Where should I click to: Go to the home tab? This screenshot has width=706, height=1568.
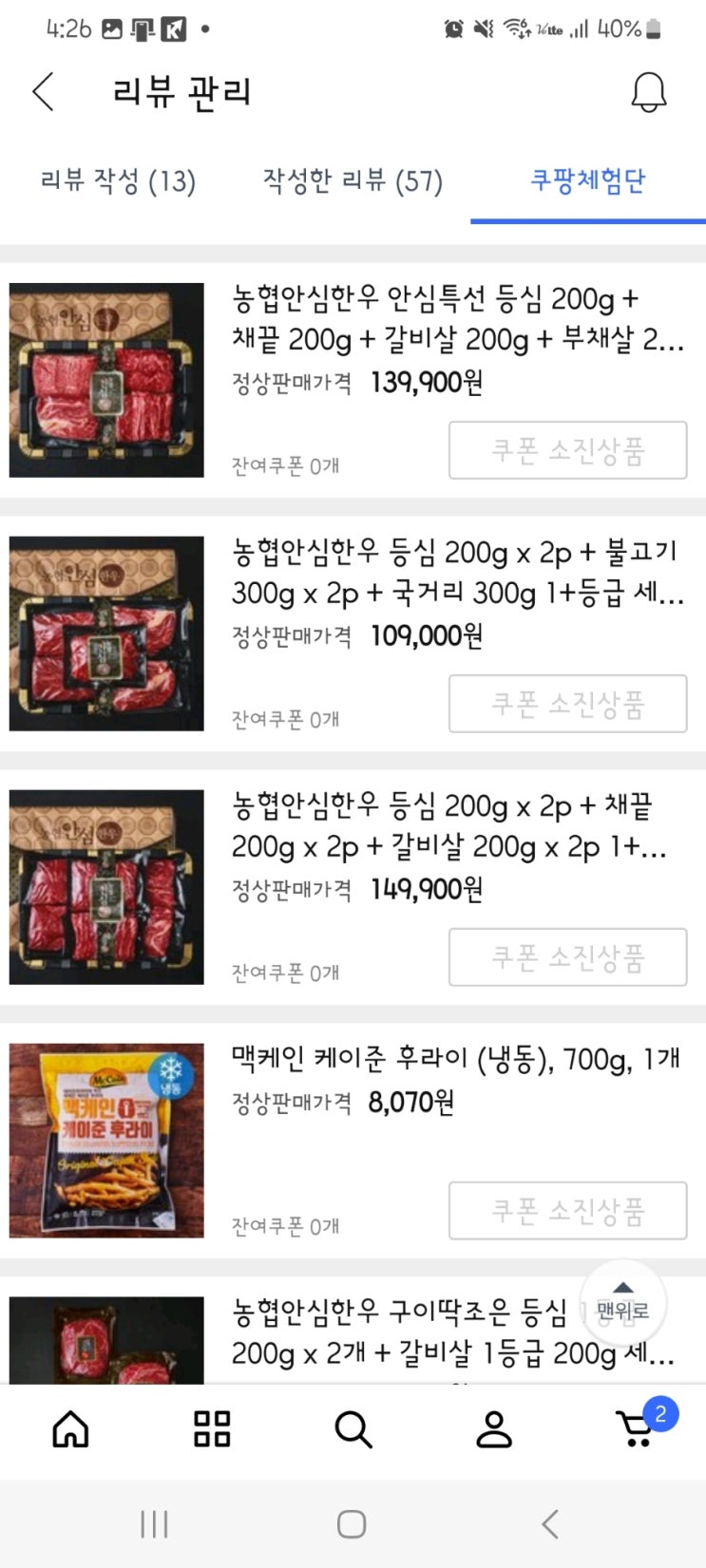[70, 1428]
